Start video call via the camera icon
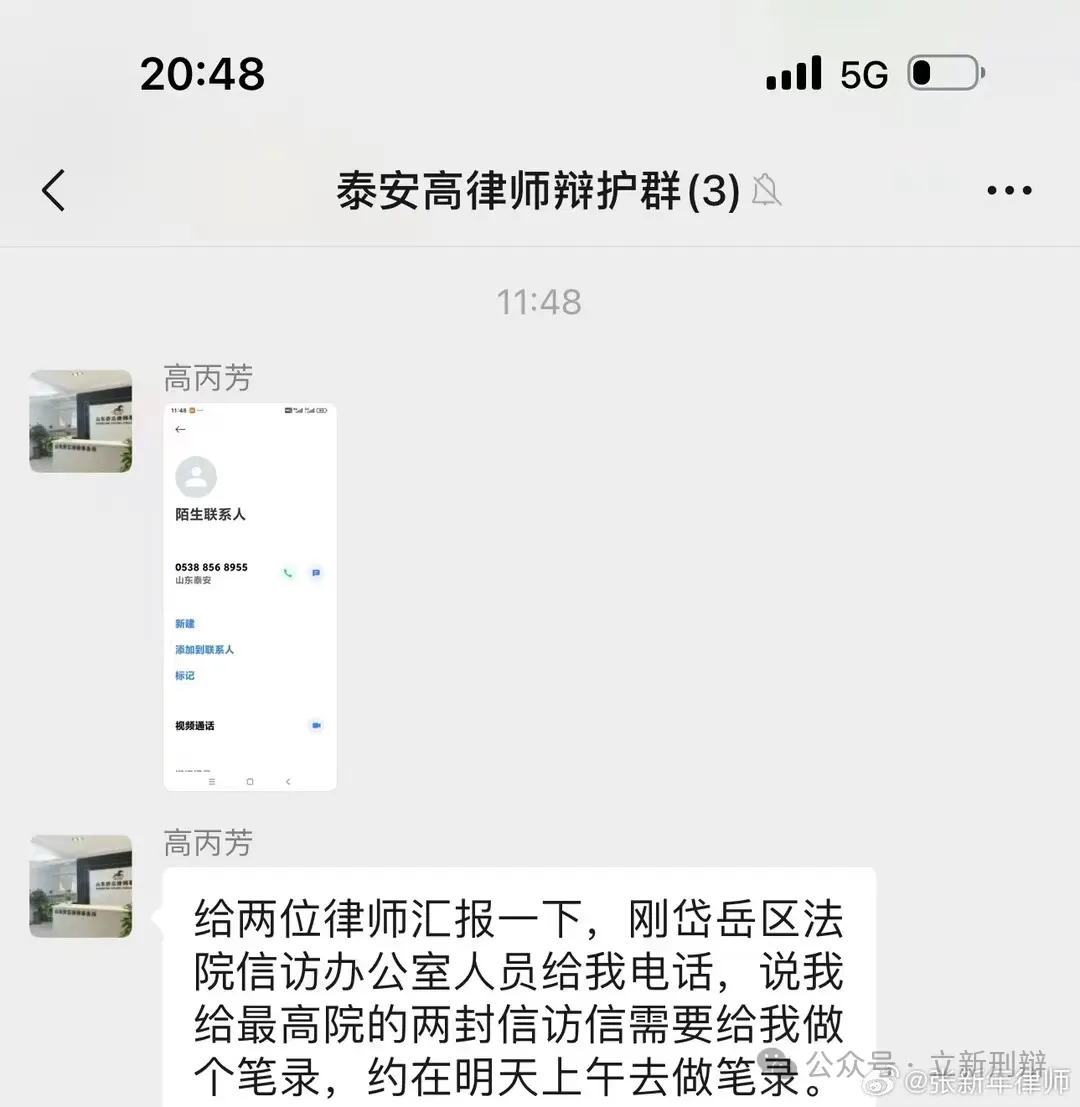 pyautogui.click(x=317, y=725)
